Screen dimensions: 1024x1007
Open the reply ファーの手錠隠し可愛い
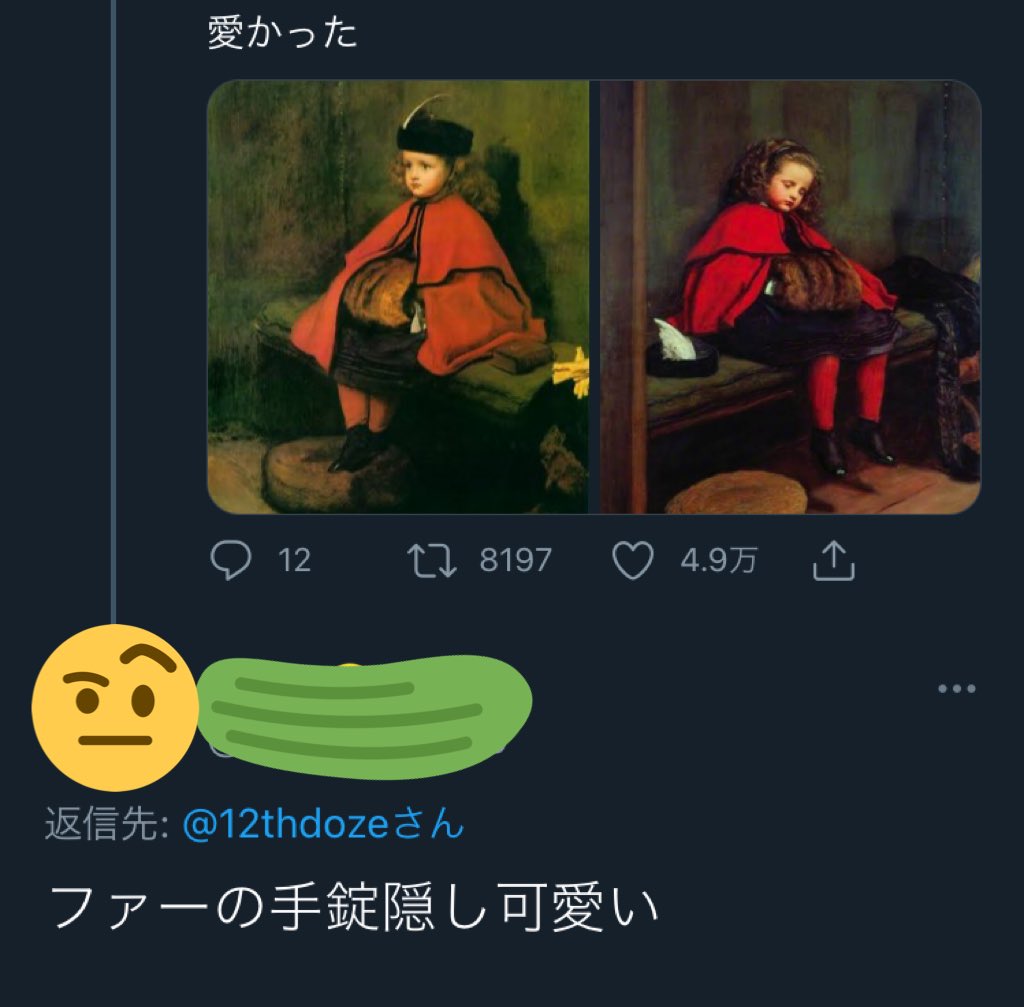click(353, 907)
